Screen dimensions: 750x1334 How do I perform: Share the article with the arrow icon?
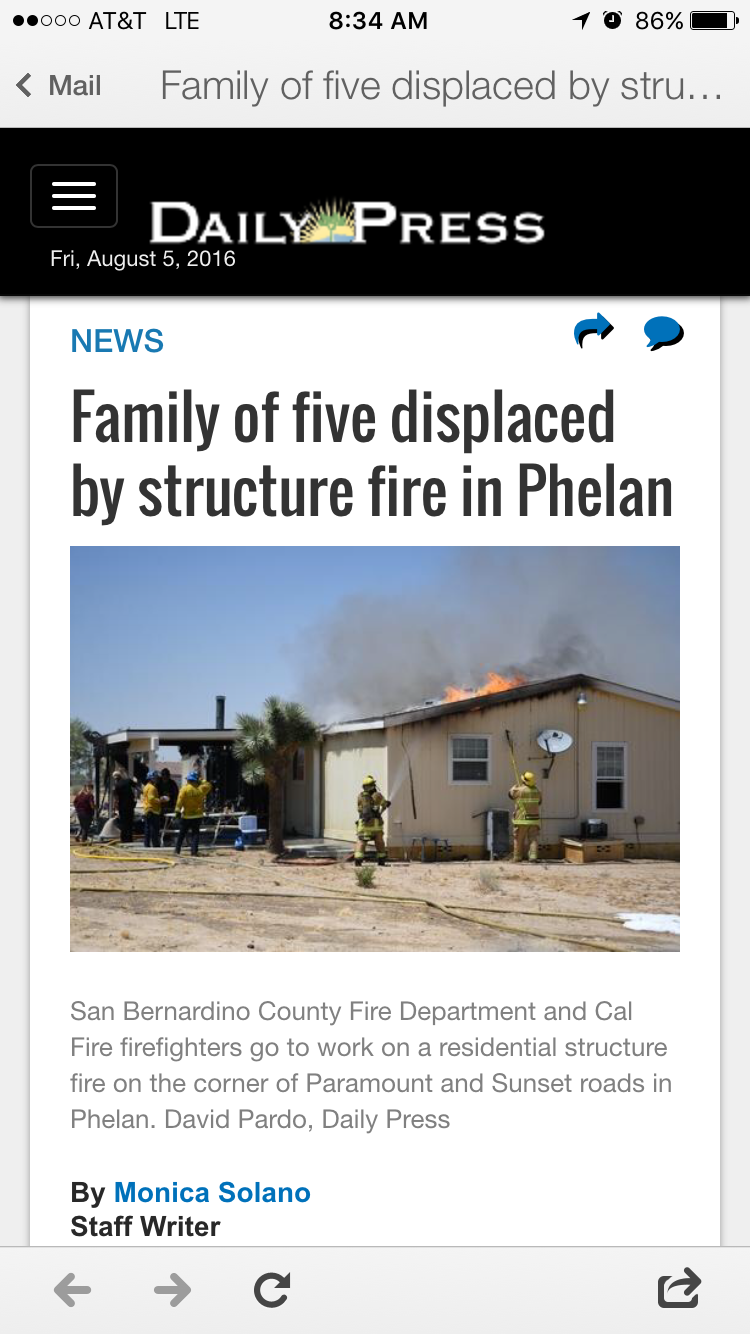coord(593,330)
